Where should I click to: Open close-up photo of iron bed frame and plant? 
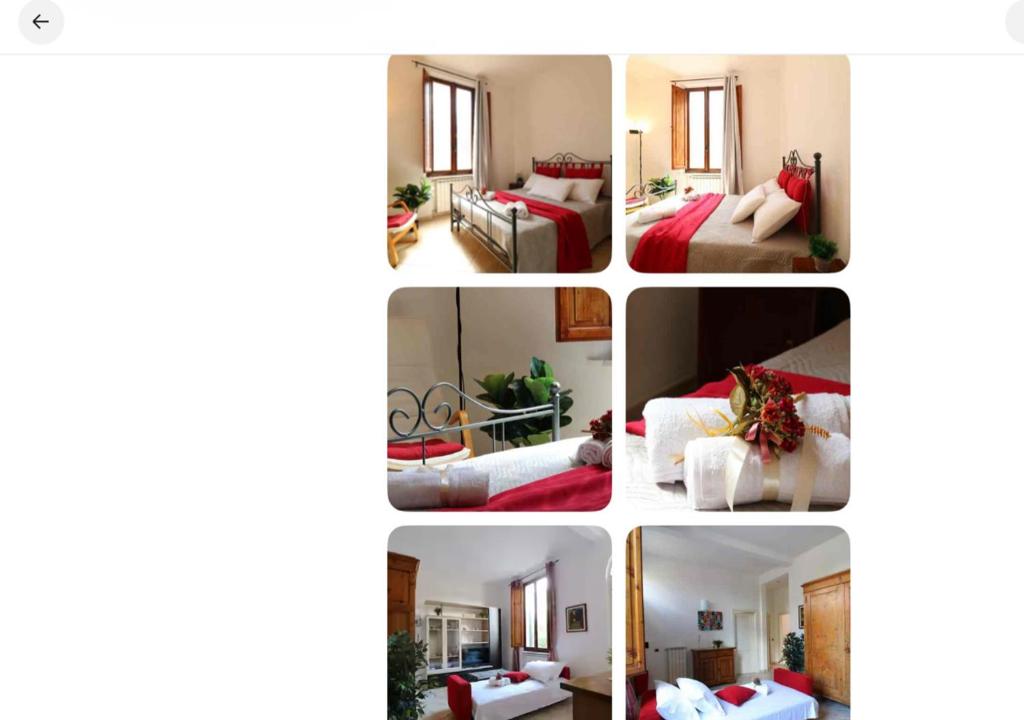499,399
